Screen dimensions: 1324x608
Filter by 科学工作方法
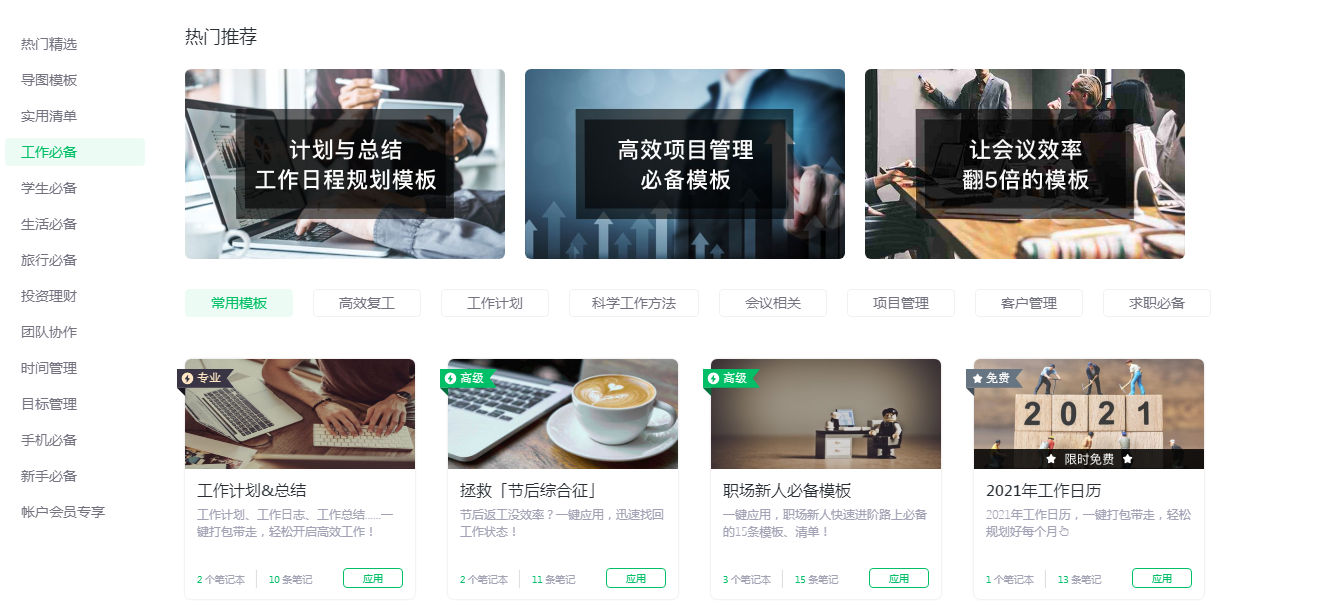pyautogui.click(x=634, y=303)
